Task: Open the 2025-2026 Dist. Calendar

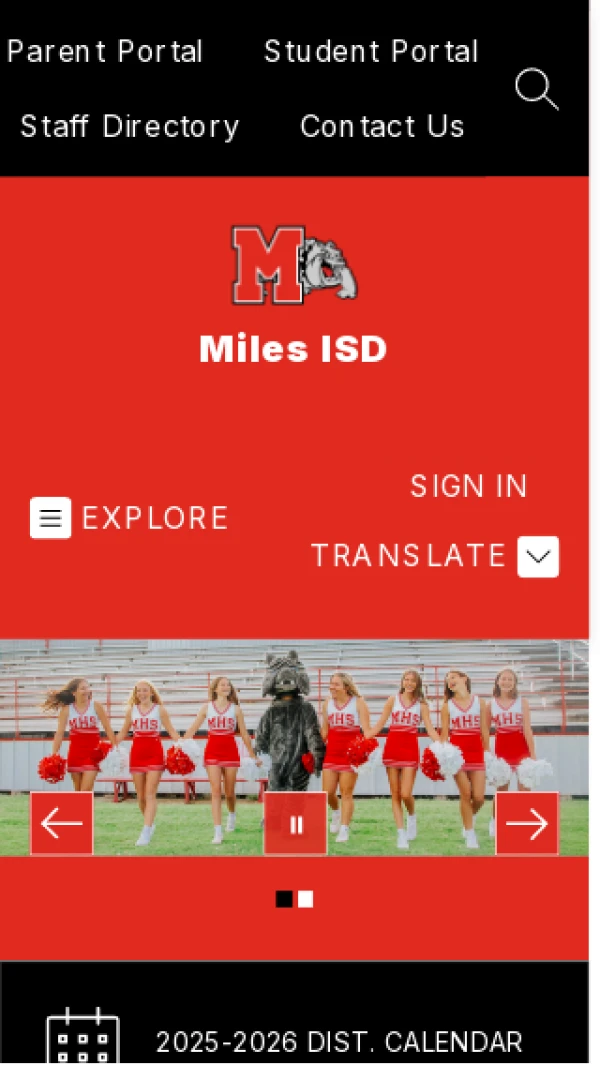Action: 338,1042
